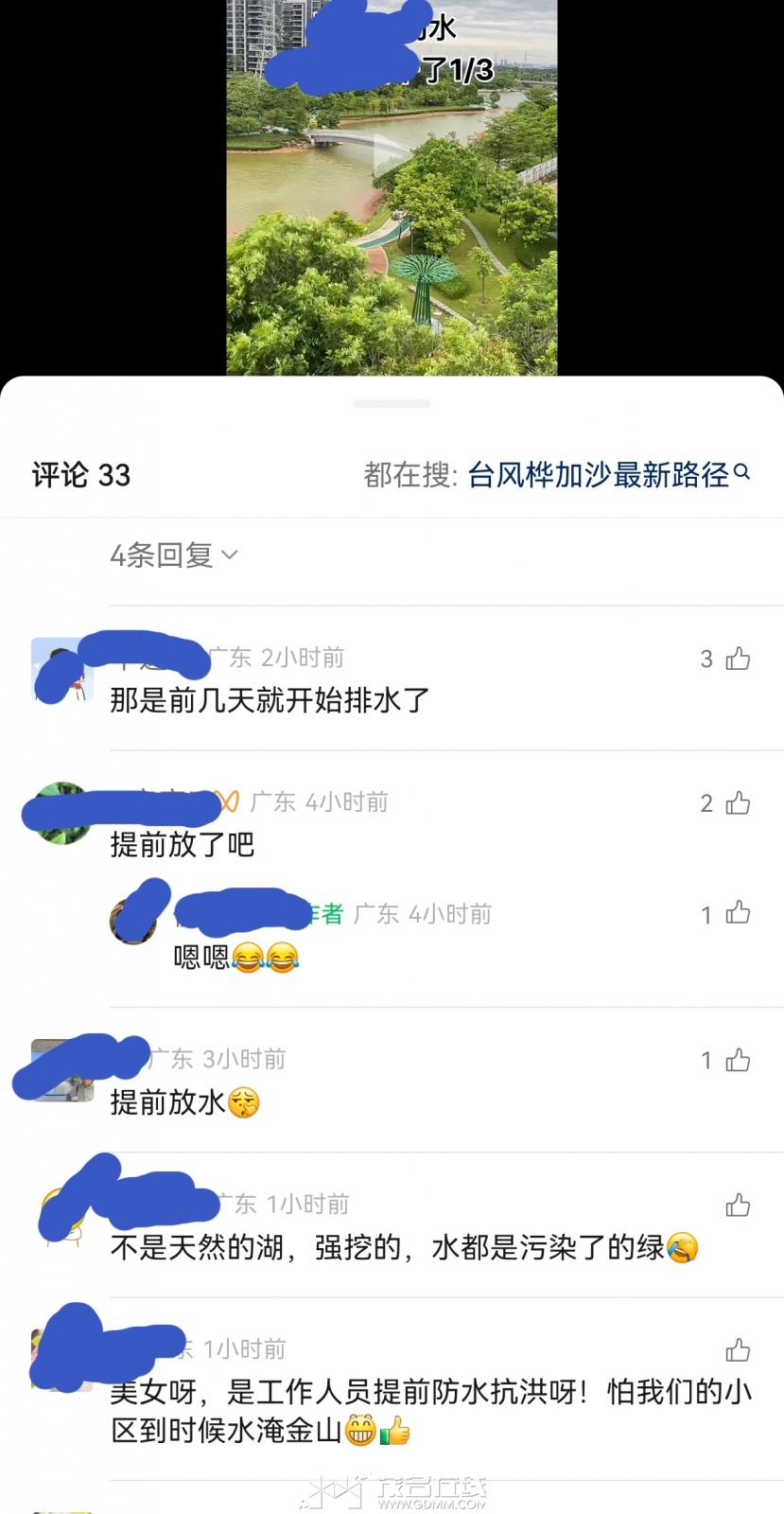Image resolution: width=784 pixels, height=1514 pixels.
Task: Open avatar of 那是前几天就开始排水了 commenter
Action: point(61,669)
